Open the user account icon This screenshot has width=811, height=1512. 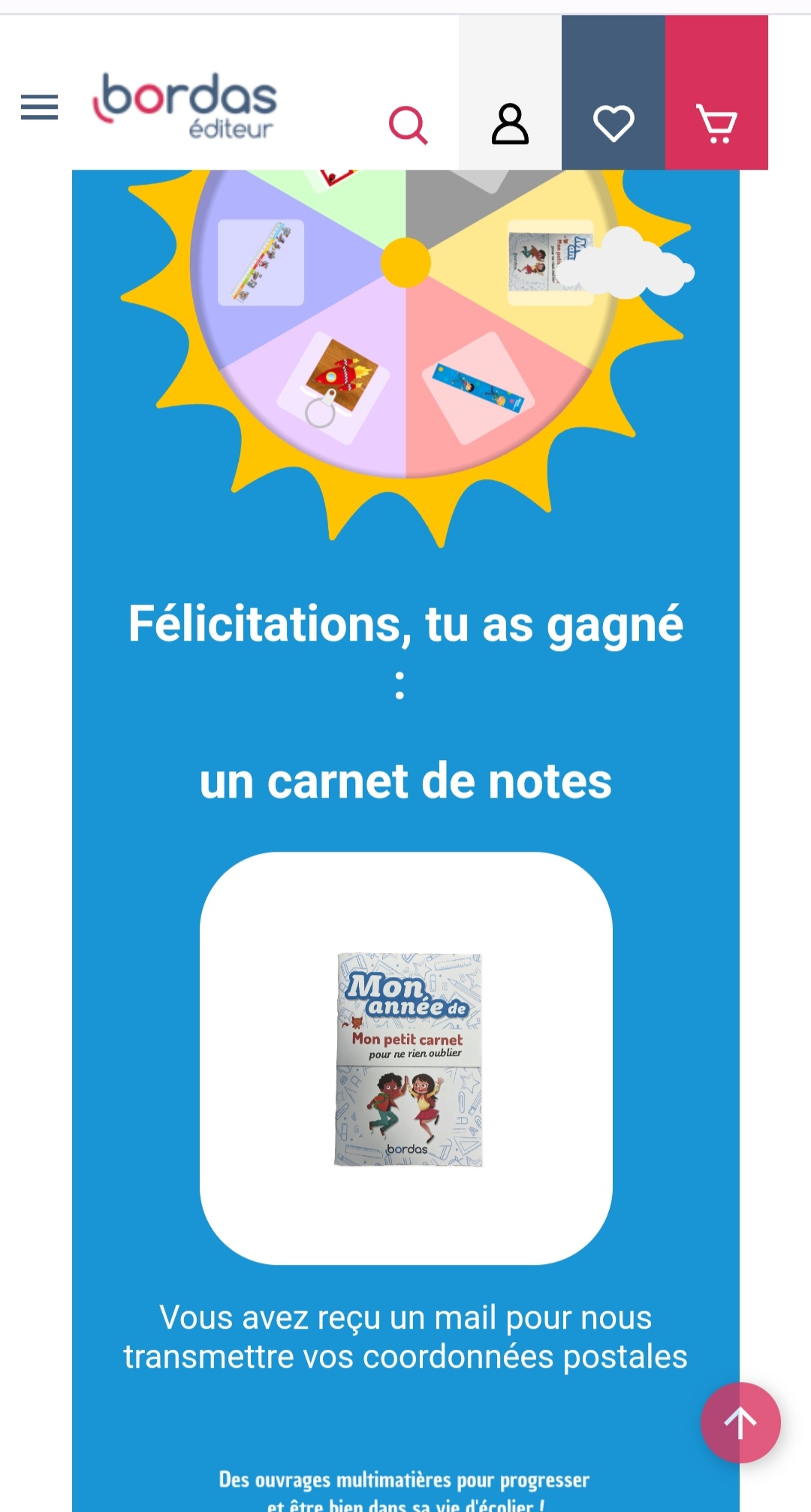(x=510, y=124)
